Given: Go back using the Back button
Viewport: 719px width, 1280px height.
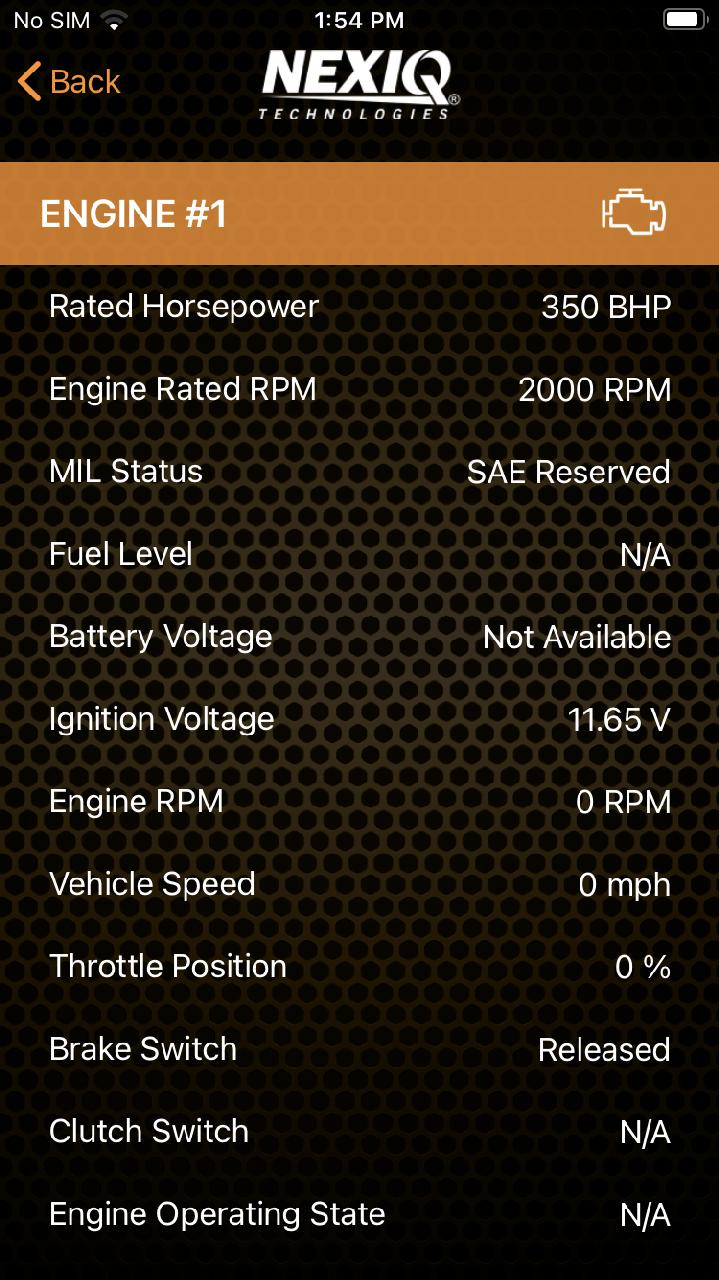Looking at the screenshot, I should pos(70,81).
